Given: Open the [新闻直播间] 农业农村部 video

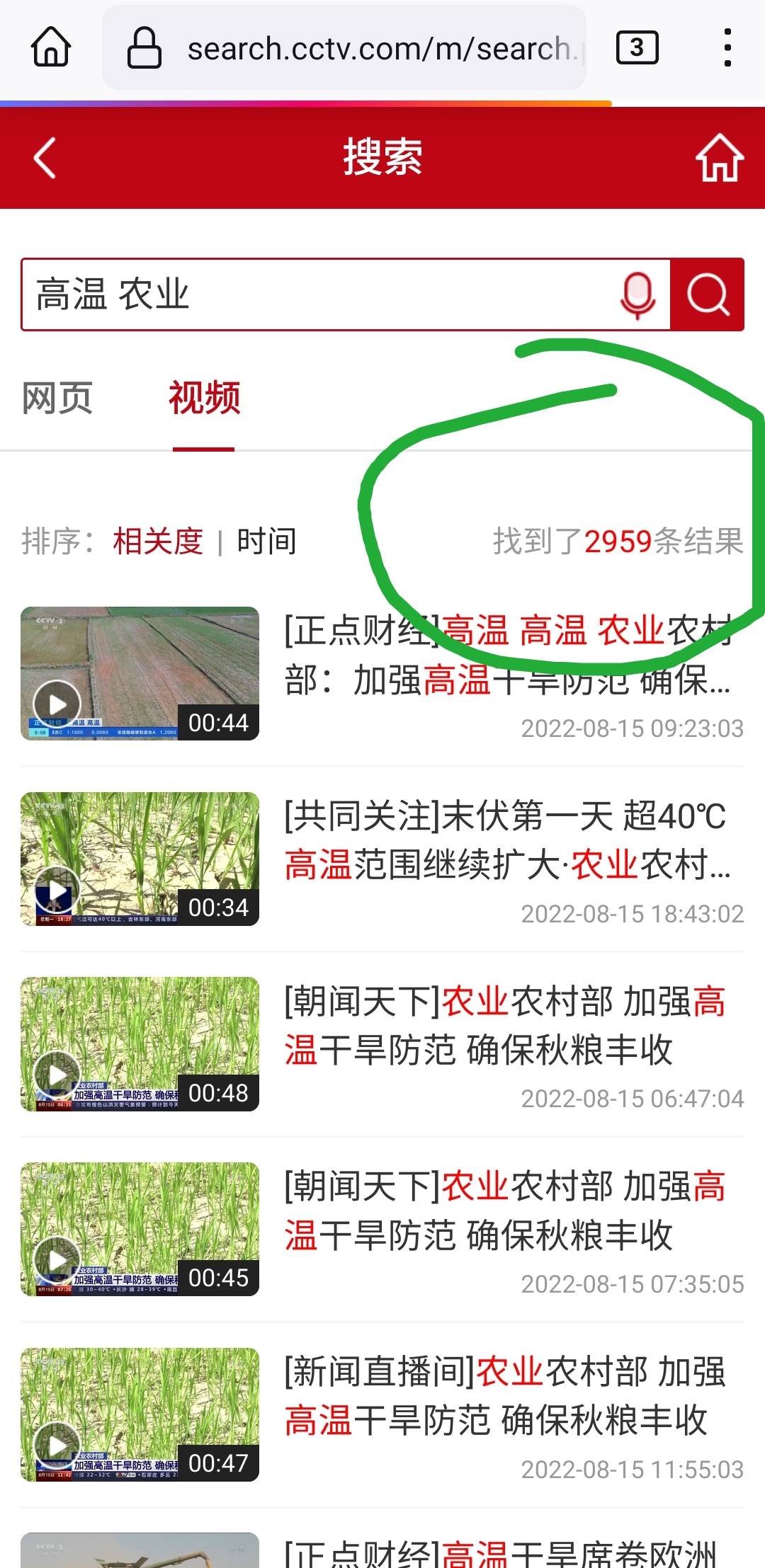Looking at the screenshot, I should click(x=382, y=1414).
